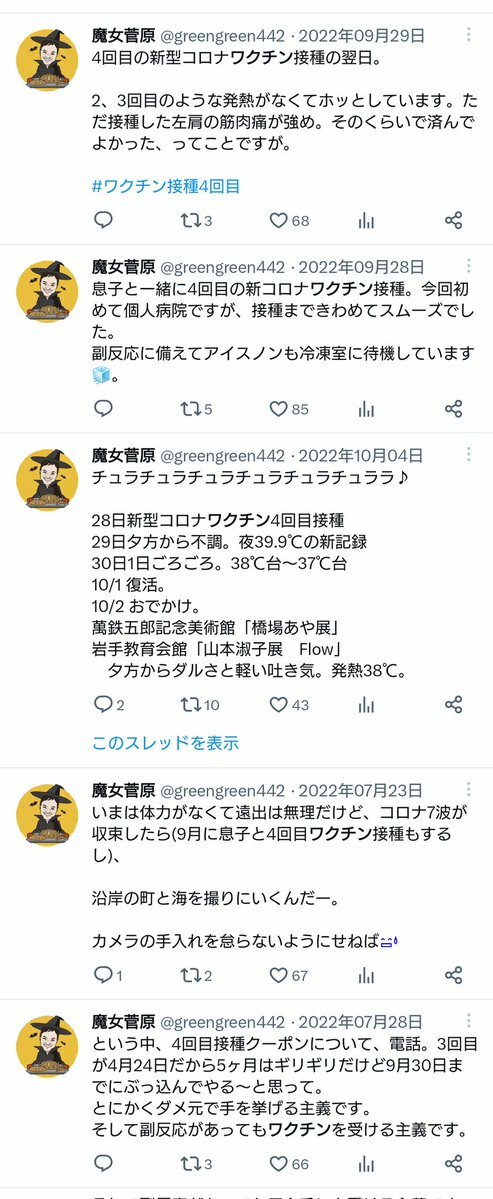Open the #ワクチン接種4回目 hashtag

pos(166,186)
